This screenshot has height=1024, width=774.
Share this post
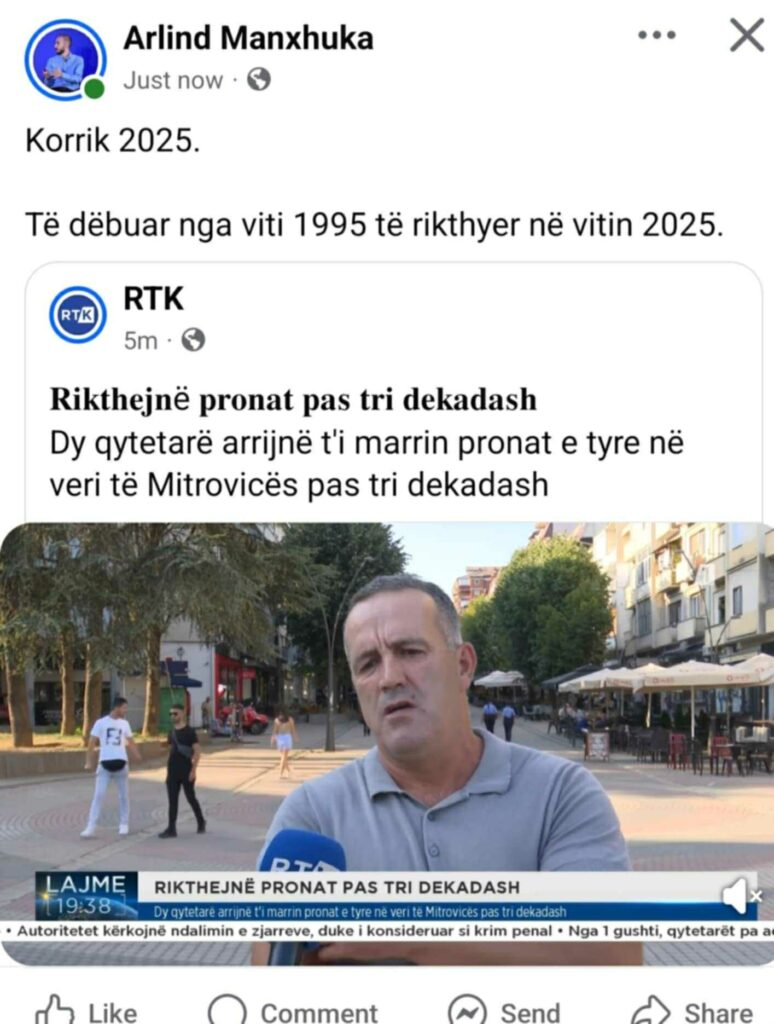693,1008
